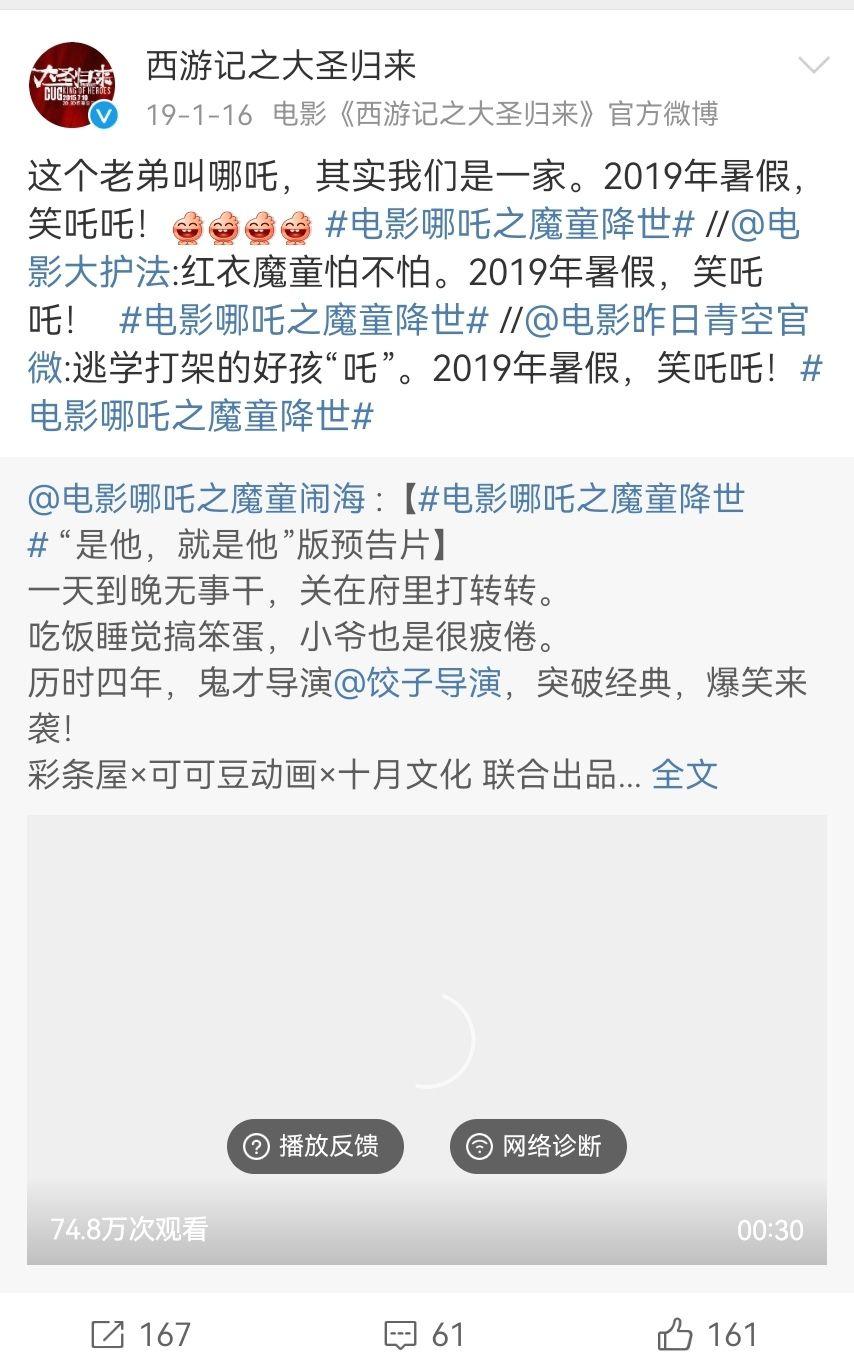Image resolution: width=854 pixels, height=1366 pixels.
Task: Repost this post with 167 shares
Action: point(141,1334)
